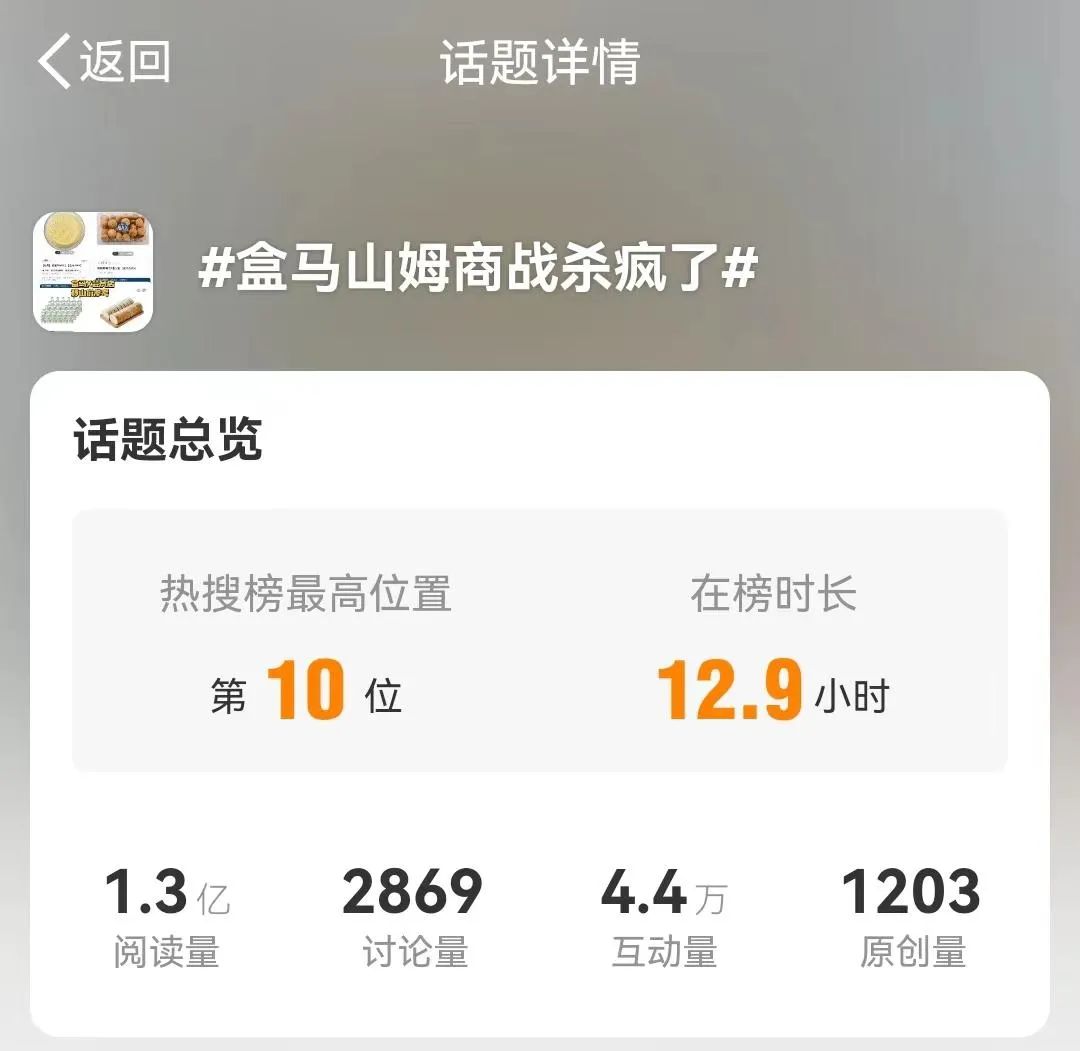Go back via the 返回 button
This screenshot has width=1080, height=1051.
[x=105, y=62]
